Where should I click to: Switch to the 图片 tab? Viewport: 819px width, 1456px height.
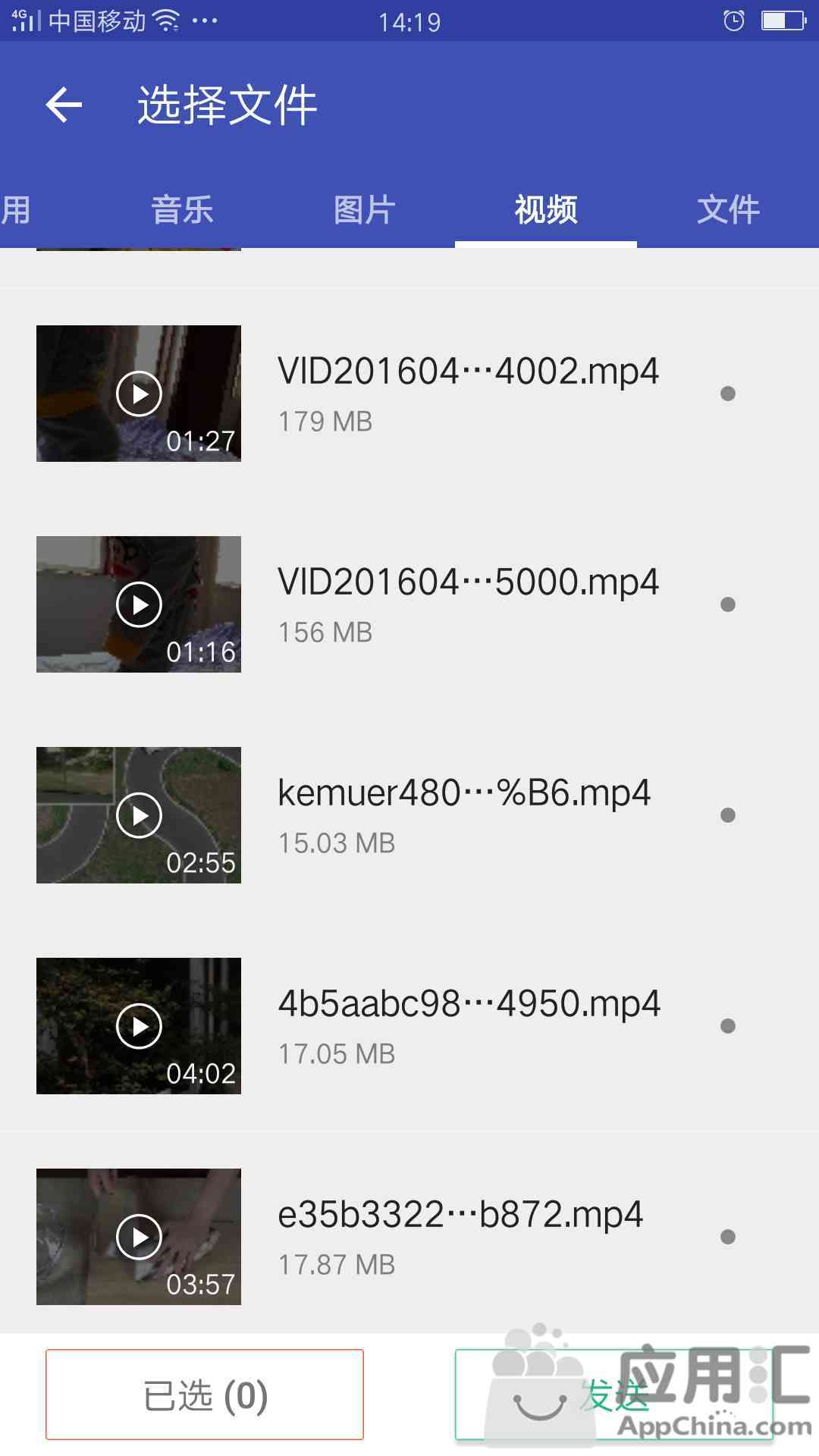coord(364,209)
